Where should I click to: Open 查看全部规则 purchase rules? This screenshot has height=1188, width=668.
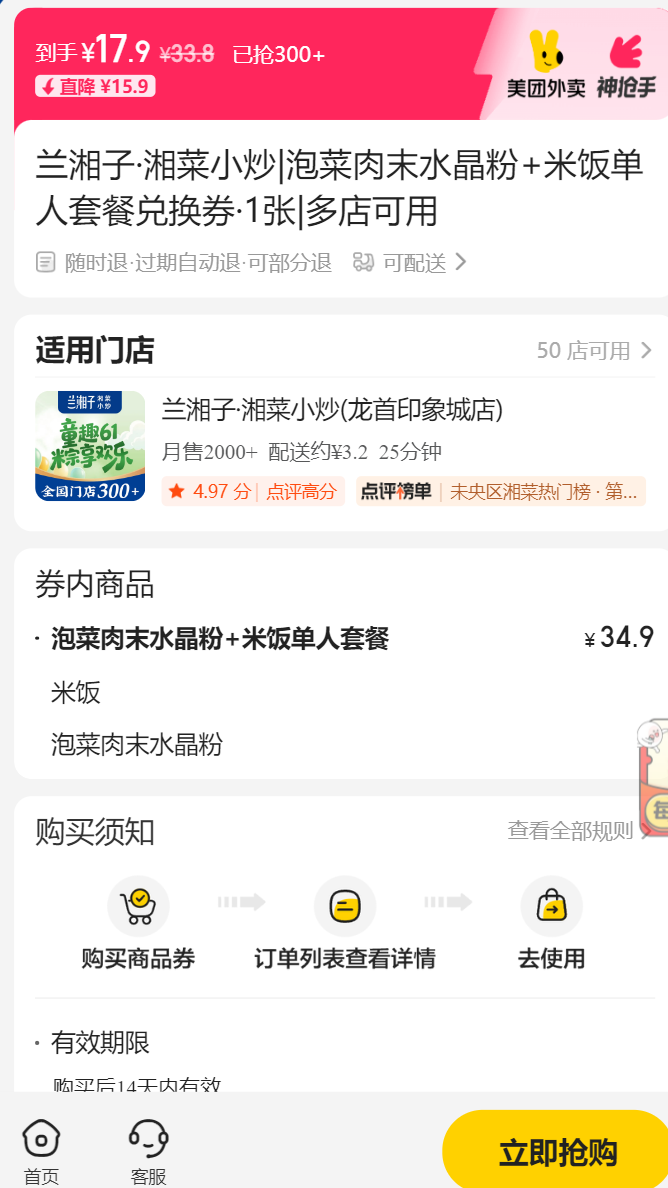pos(578,831)
